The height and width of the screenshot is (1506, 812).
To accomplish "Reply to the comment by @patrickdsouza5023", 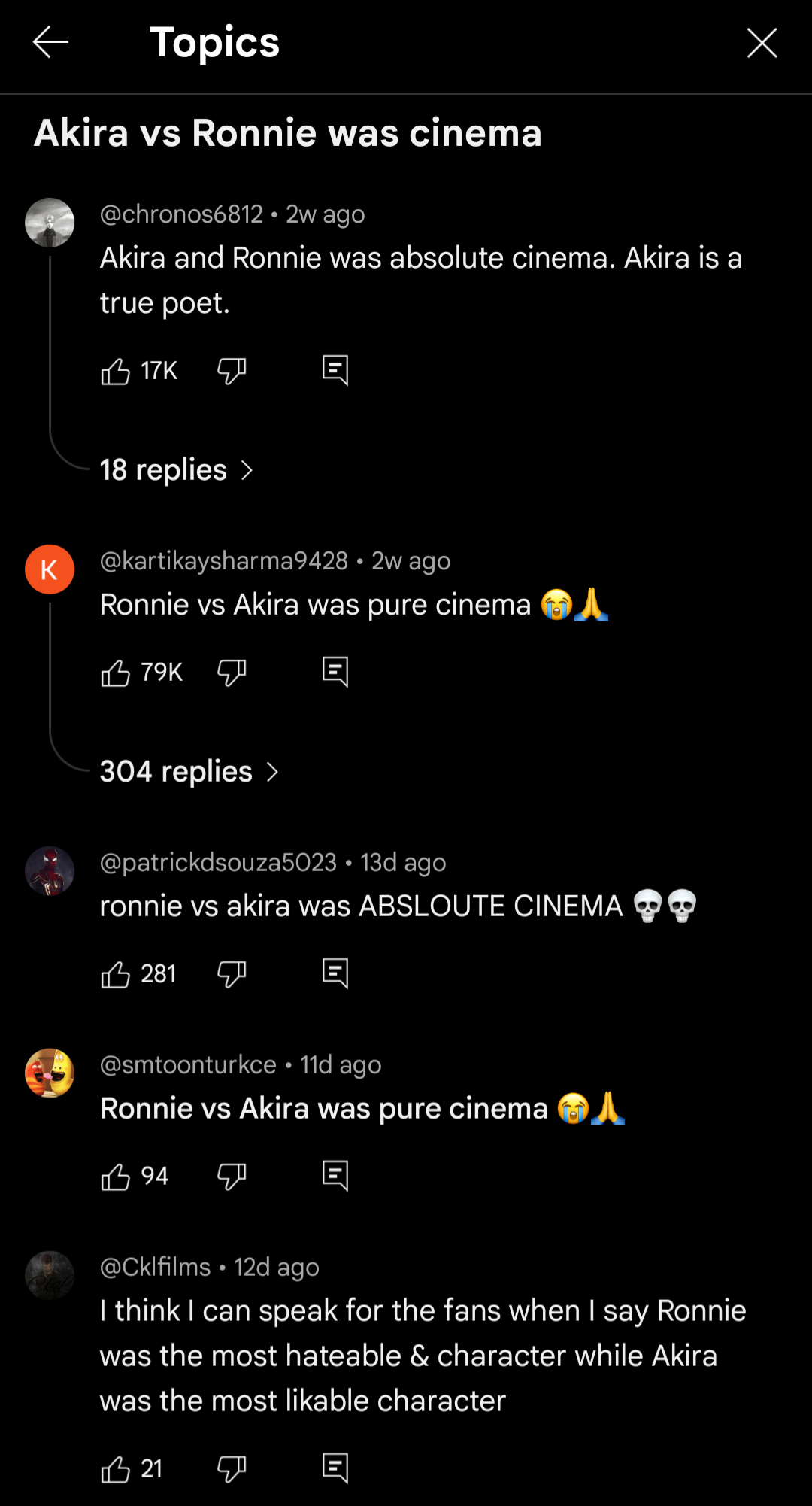I will click(335, 973).
